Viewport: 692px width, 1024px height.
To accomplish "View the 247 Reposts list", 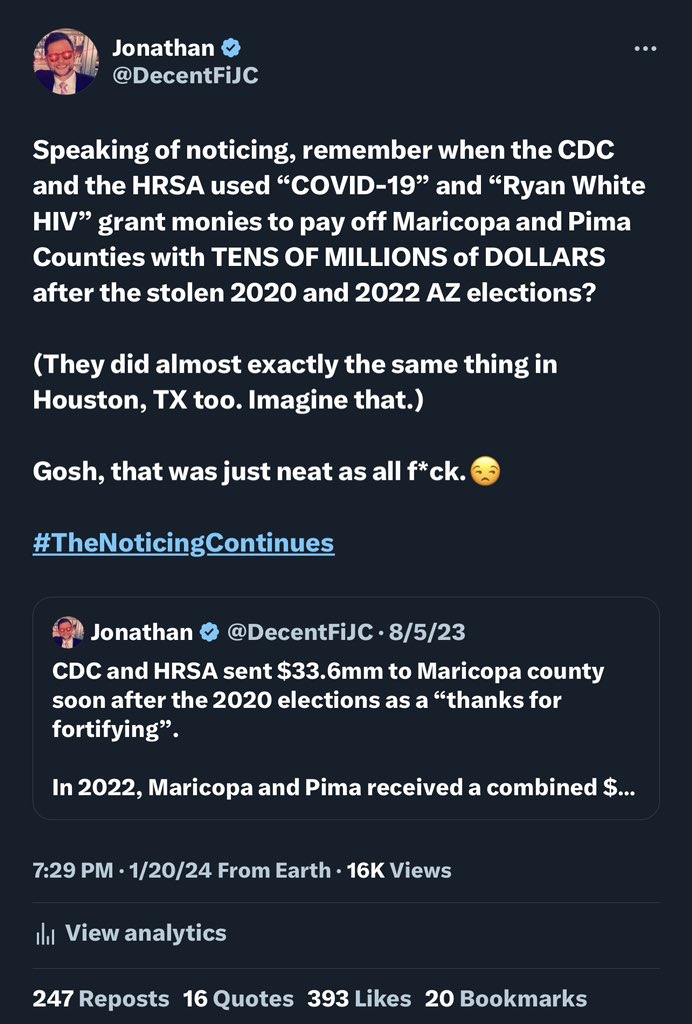I will 101,998.
